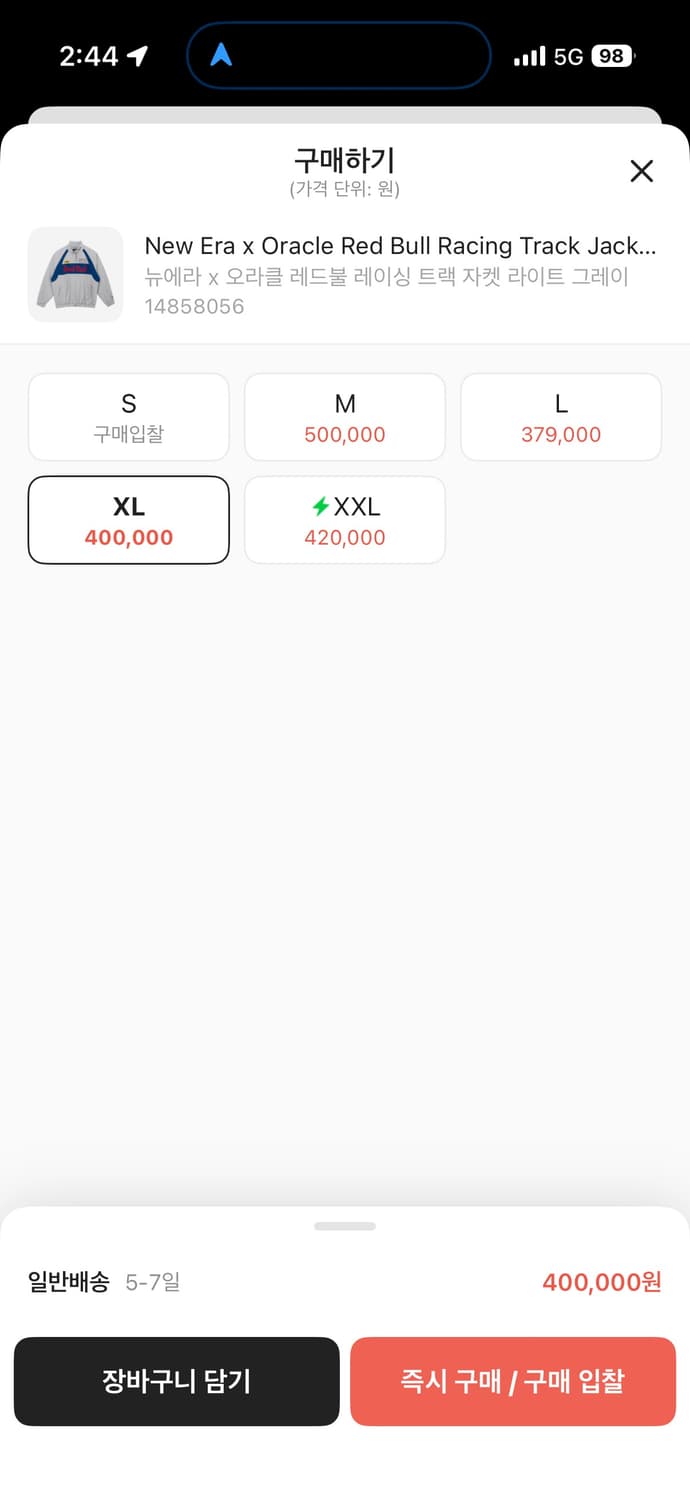
Task: Tap 장바구니 담기 to add to cart
Action: pos(177,1381)
